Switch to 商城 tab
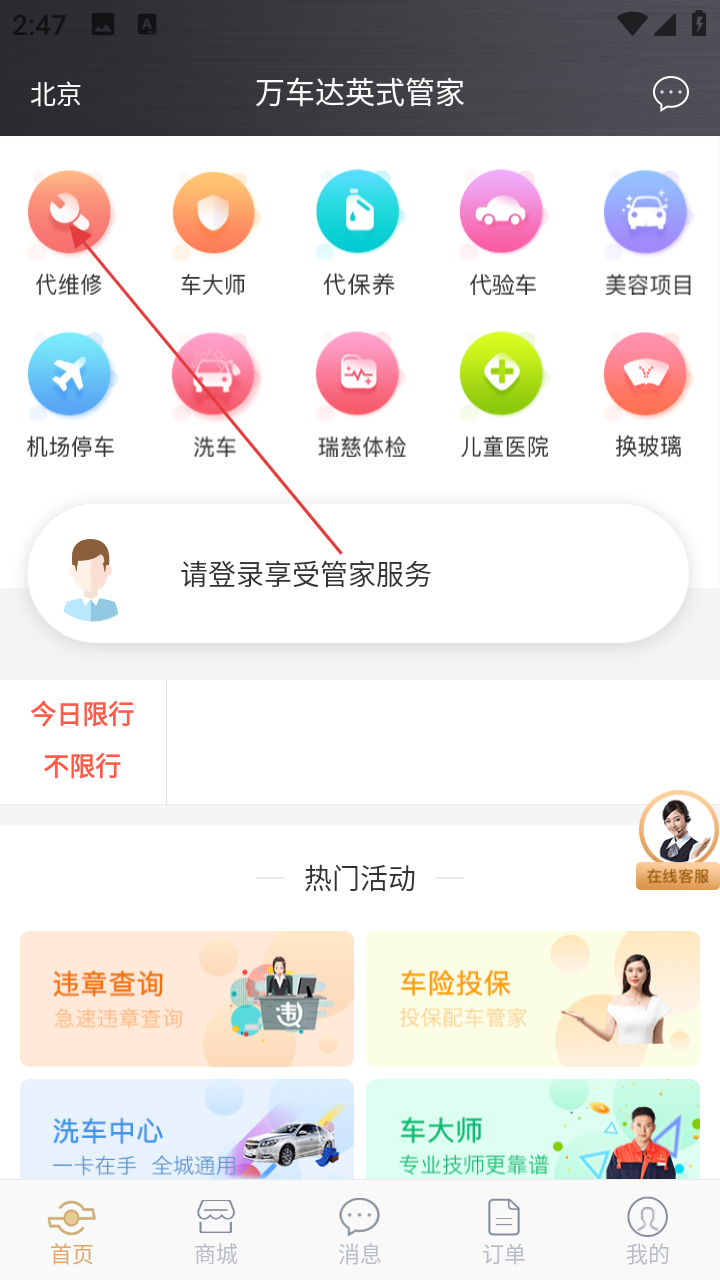 point(216,1231)
